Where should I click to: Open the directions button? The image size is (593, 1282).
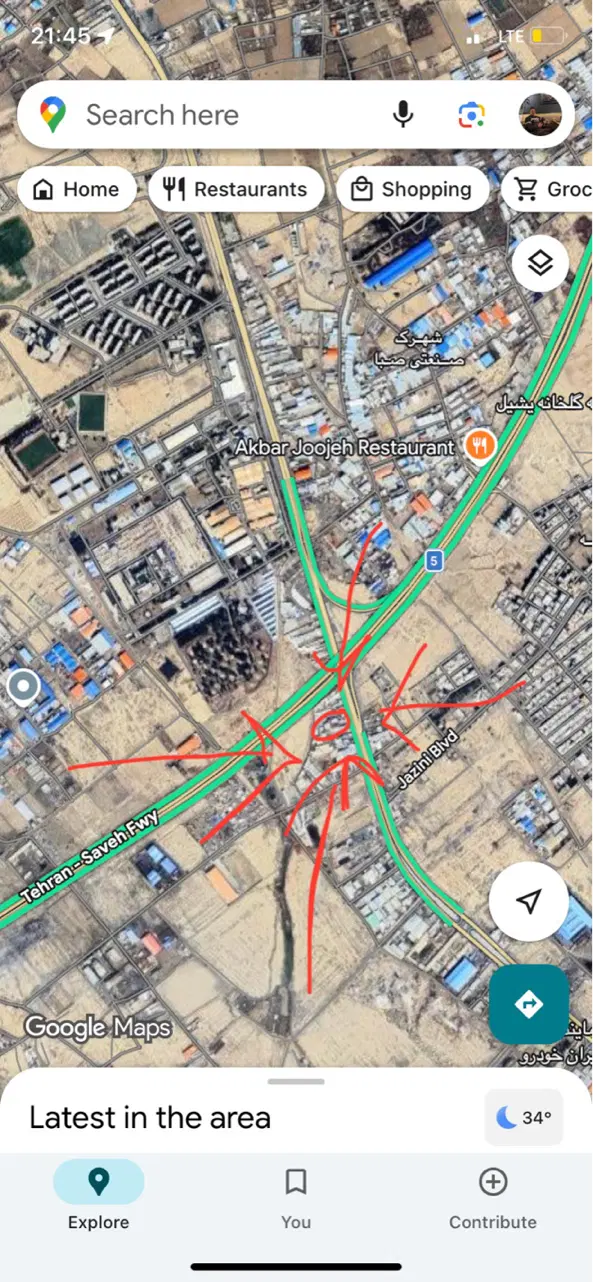(529, 1004)
